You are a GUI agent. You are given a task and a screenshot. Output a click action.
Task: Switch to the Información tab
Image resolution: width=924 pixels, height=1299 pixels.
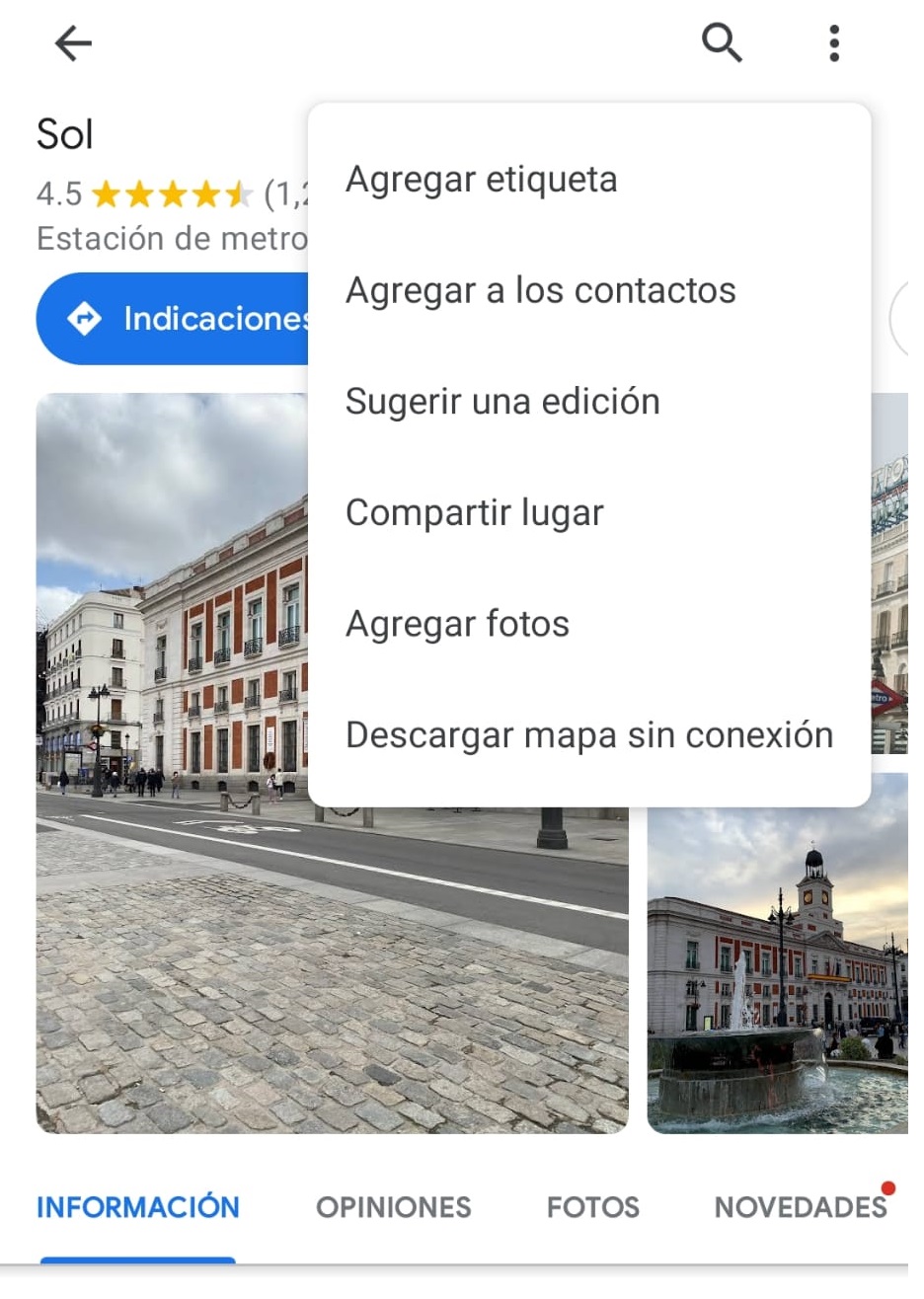click(138, 1207)
